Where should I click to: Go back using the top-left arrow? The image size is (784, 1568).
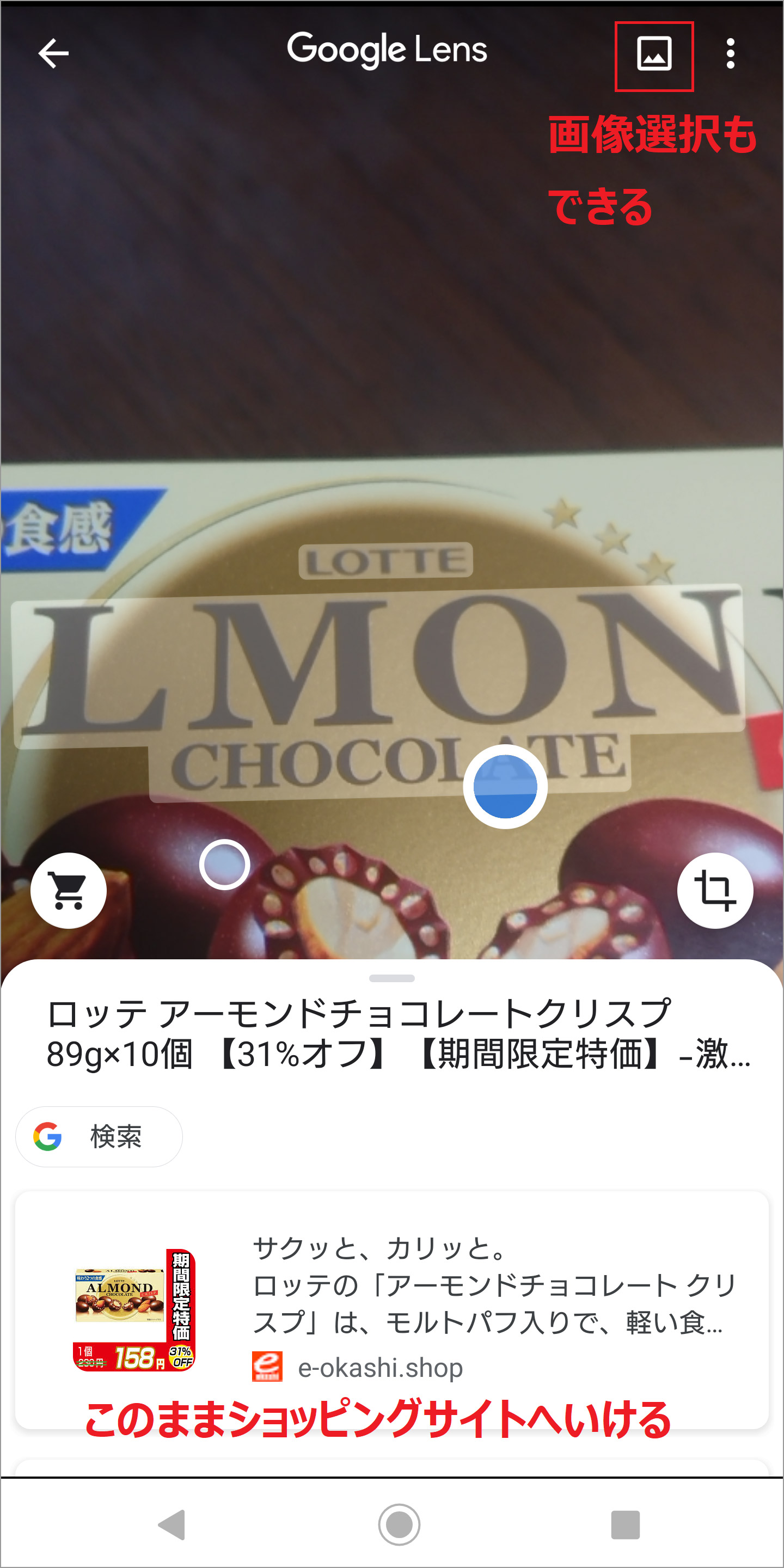coord(53,53)
